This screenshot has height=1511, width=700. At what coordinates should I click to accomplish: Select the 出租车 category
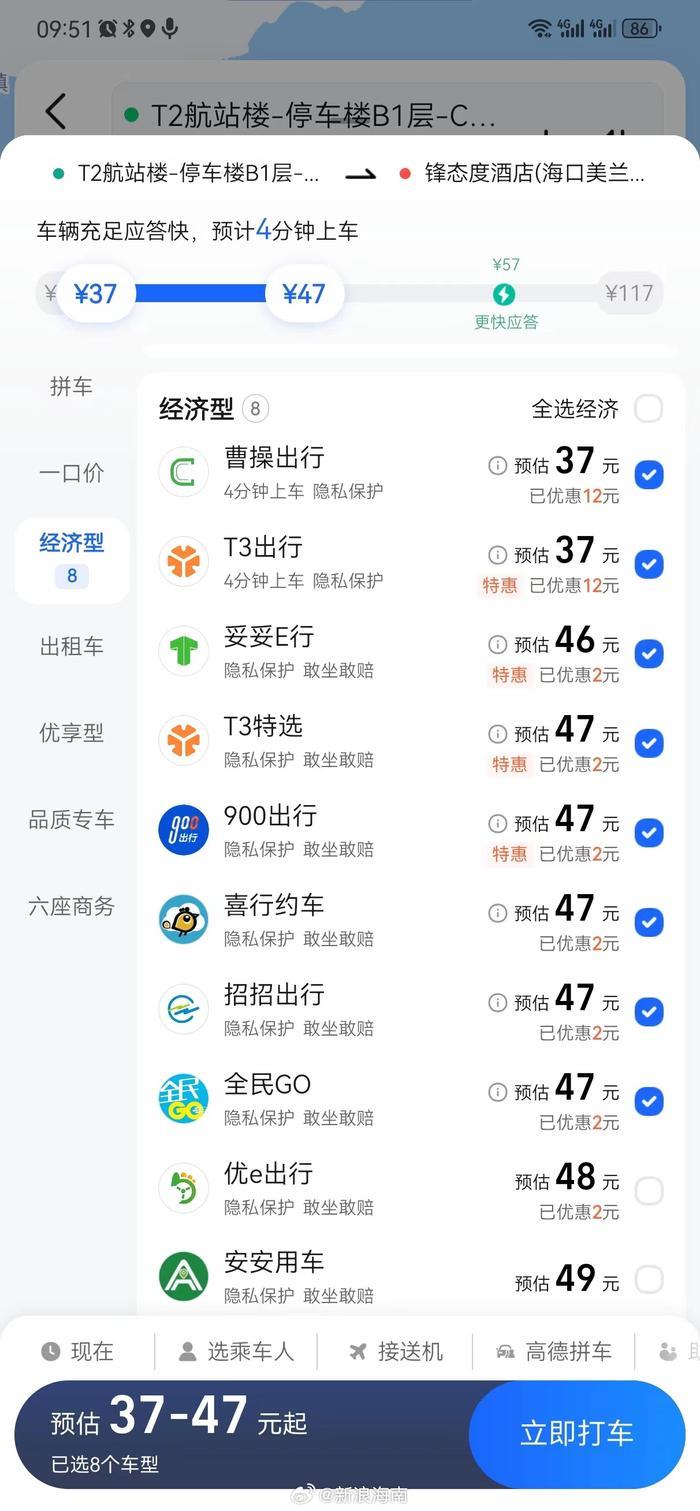pos(71,646)
